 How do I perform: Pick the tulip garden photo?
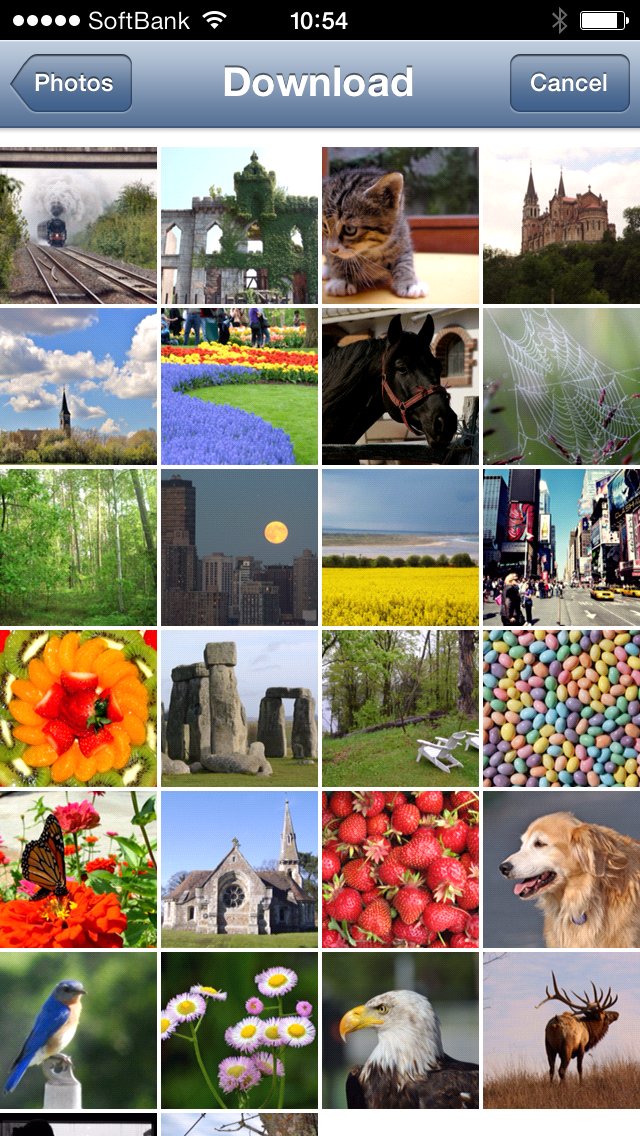[239, 386]
